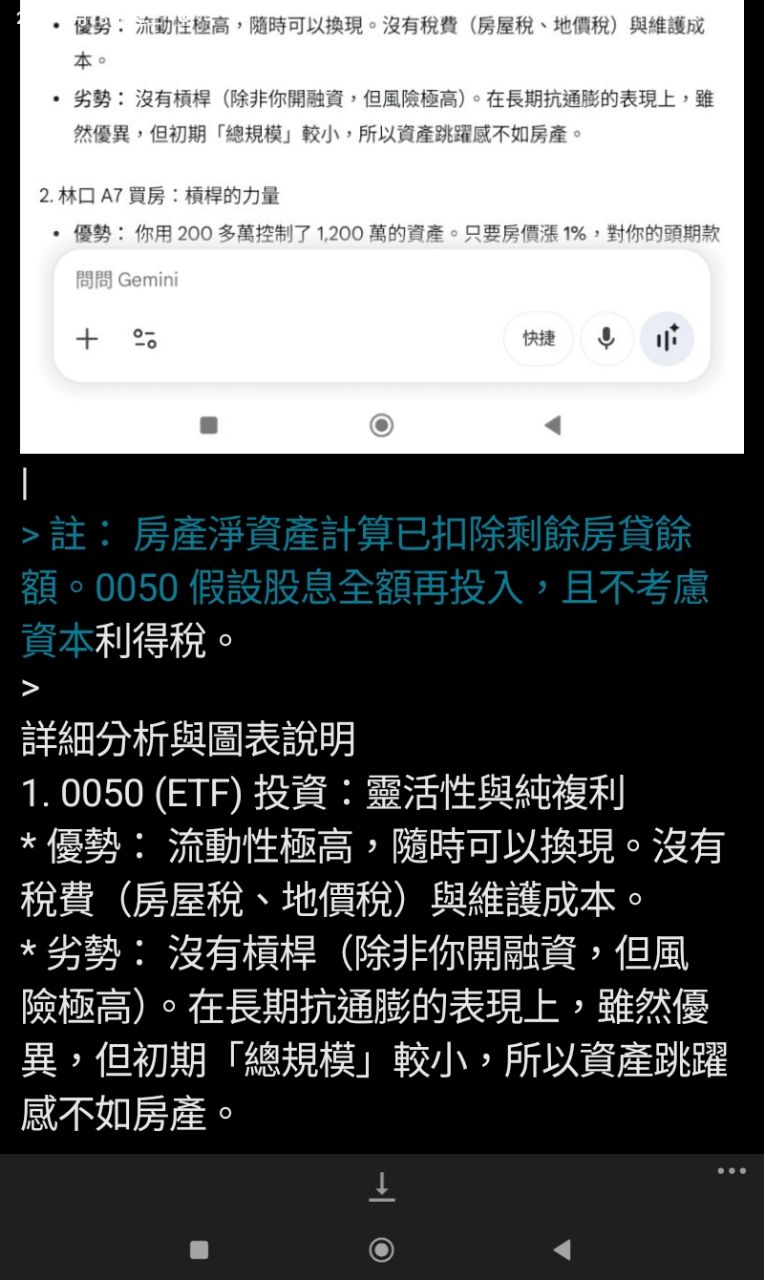Image resolution: width=764 pixels, height=1280 pixels.
Task: Place the cursor in the note text body
Action: pos(380,900)
